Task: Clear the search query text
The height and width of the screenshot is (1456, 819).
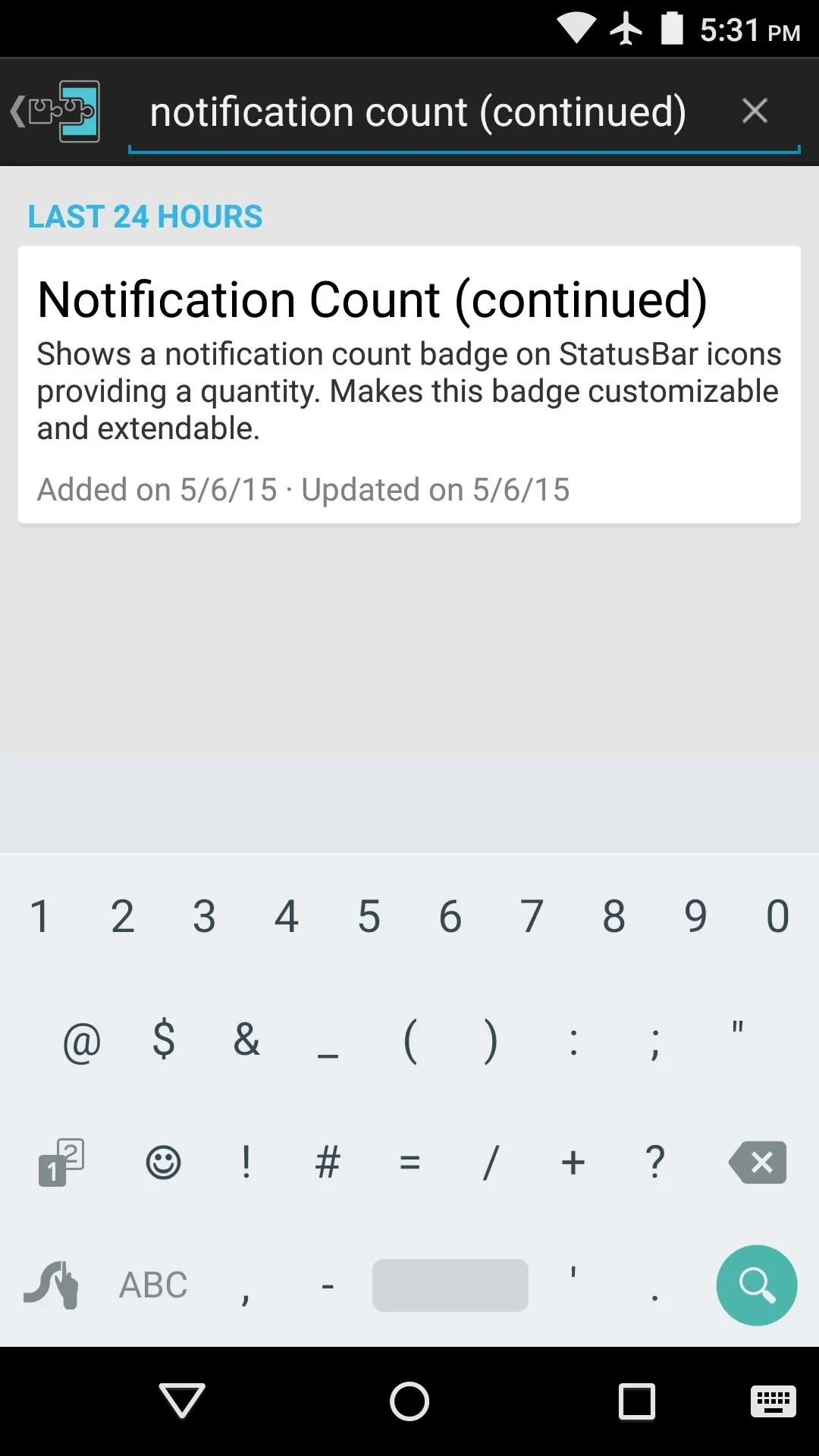Action: tap(755, 111)
